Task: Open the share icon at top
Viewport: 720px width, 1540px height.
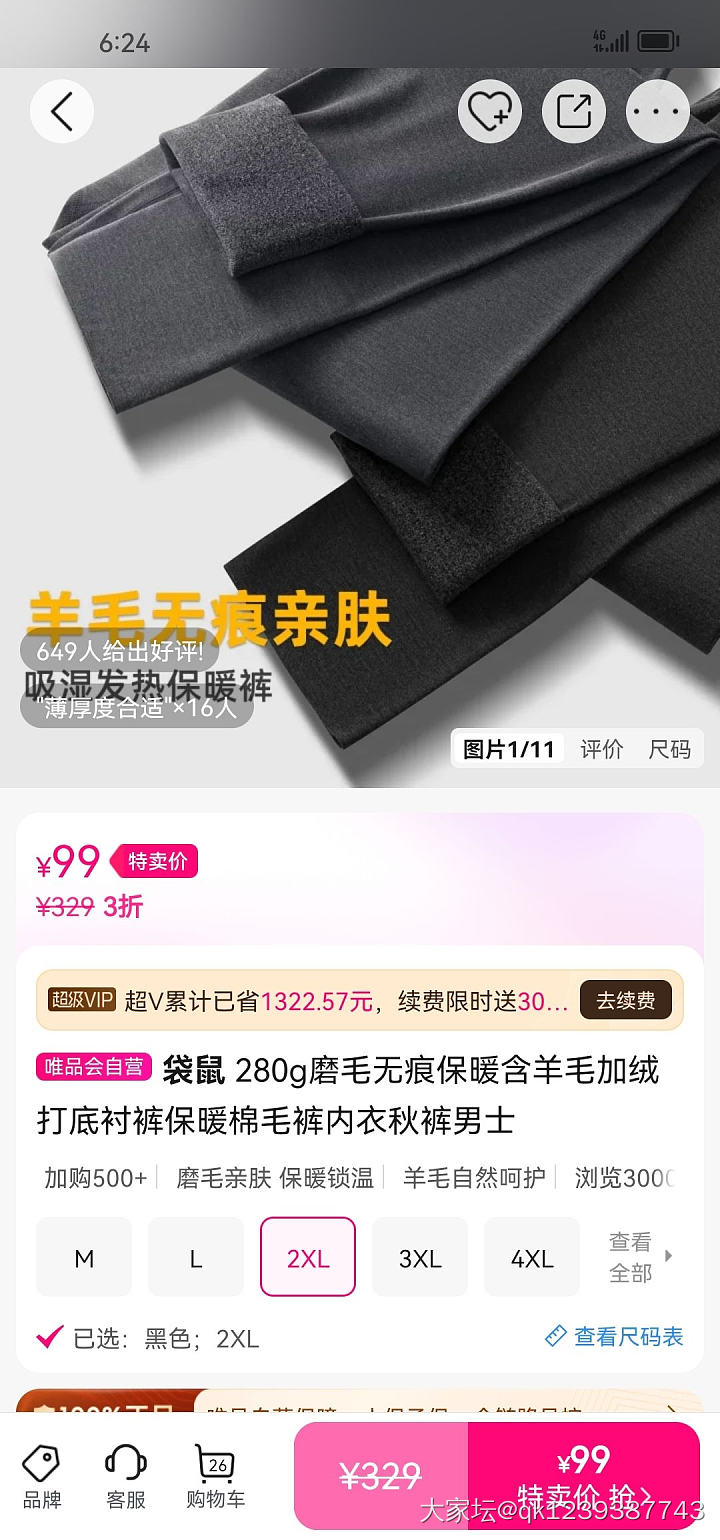Action: 572,111
